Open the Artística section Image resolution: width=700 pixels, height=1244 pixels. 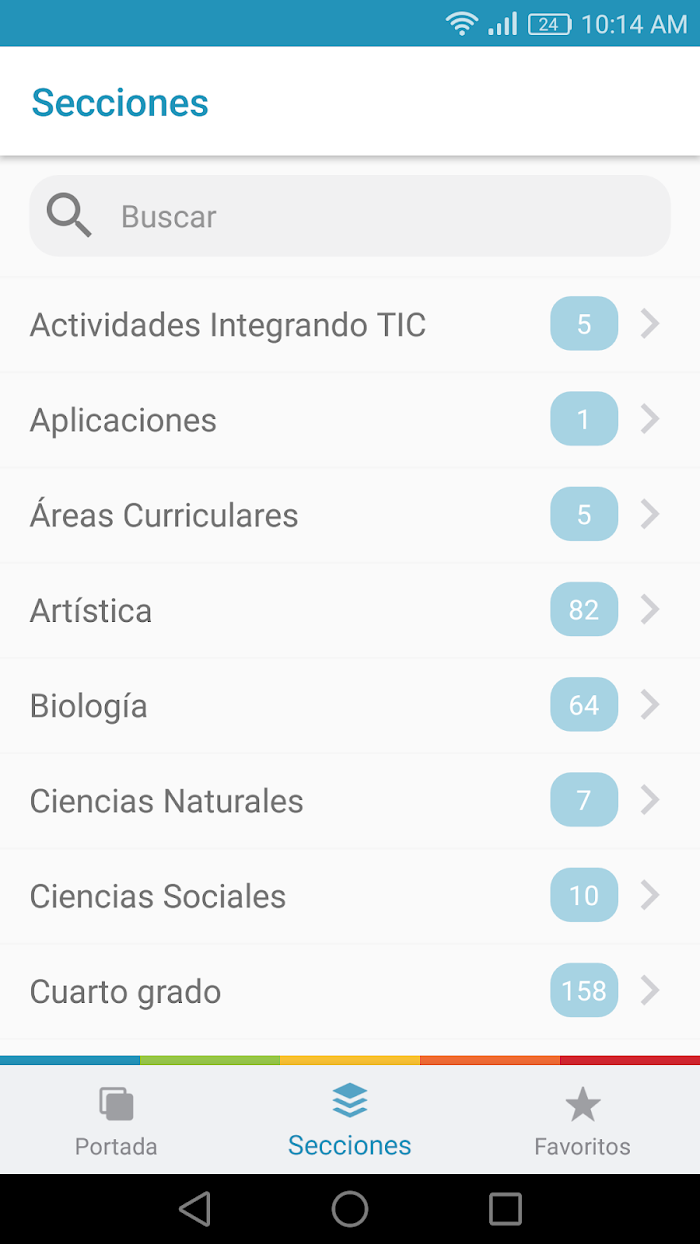350,610
